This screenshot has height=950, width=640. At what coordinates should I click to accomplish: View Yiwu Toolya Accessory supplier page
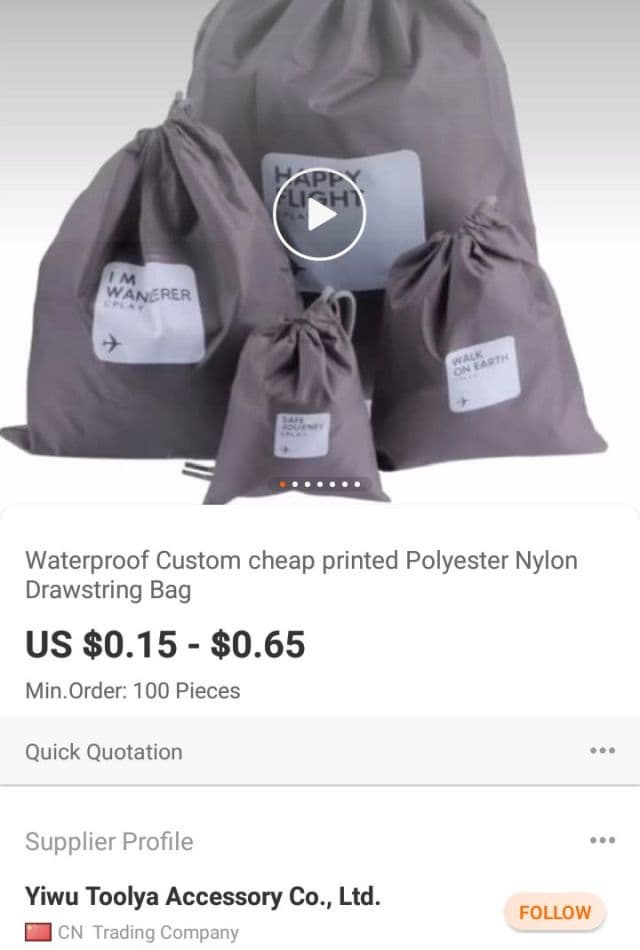(x=203, y=895)
